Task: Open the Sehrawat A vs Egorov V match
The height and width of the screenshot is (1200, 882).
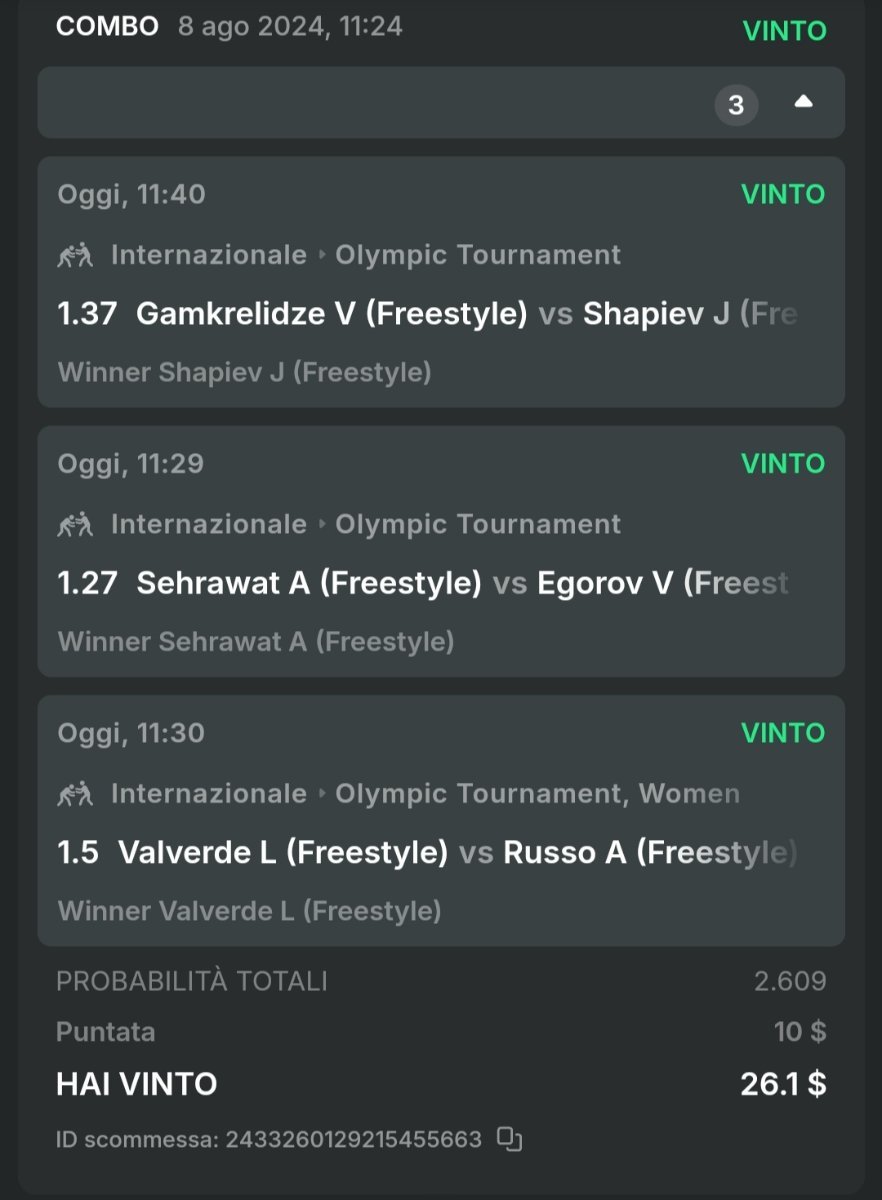Action: click(440, 583)
